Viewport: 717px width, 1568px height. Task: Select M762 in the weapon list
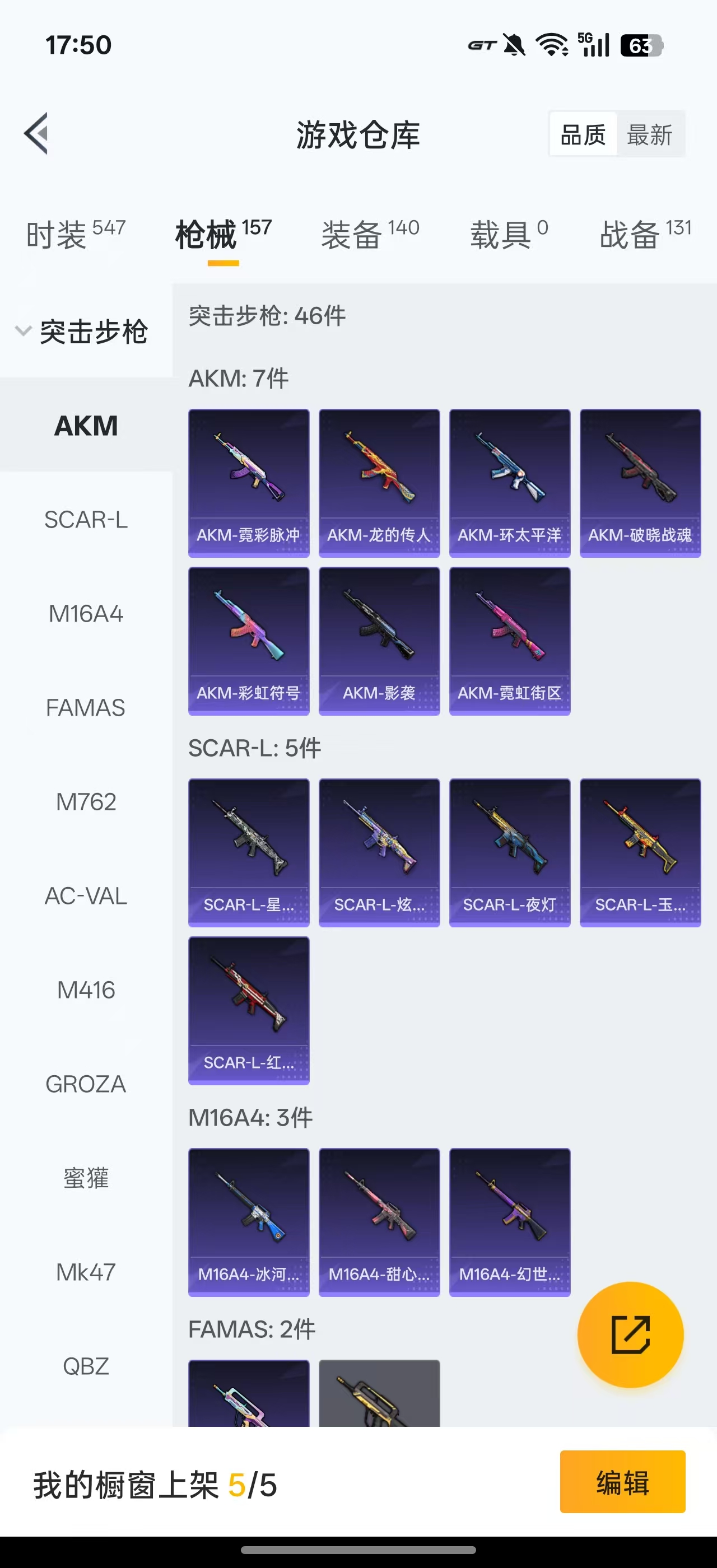86,802
